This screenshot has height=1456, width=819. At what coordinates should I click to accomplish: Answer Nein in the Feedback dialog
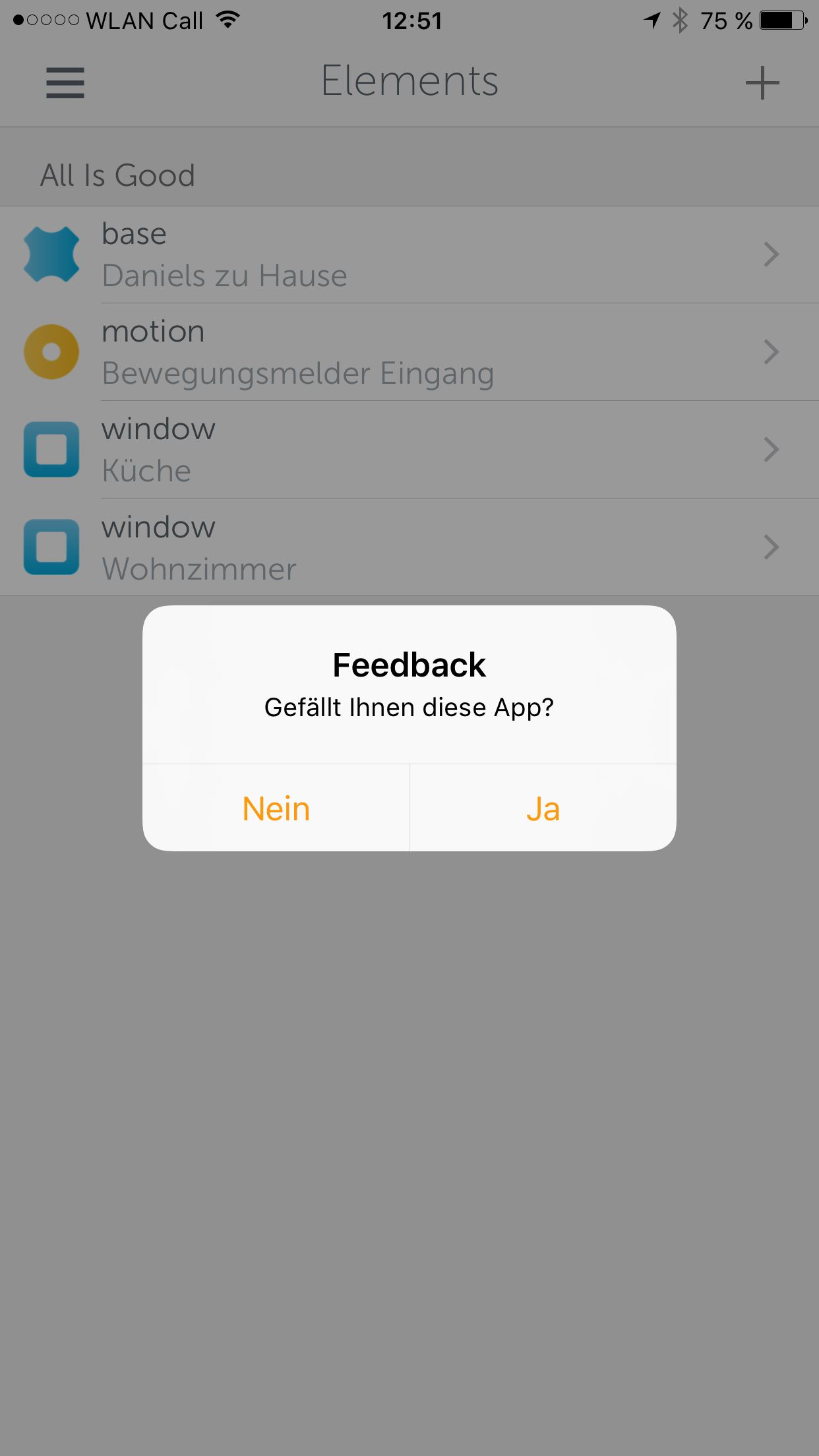click(276, 808)
